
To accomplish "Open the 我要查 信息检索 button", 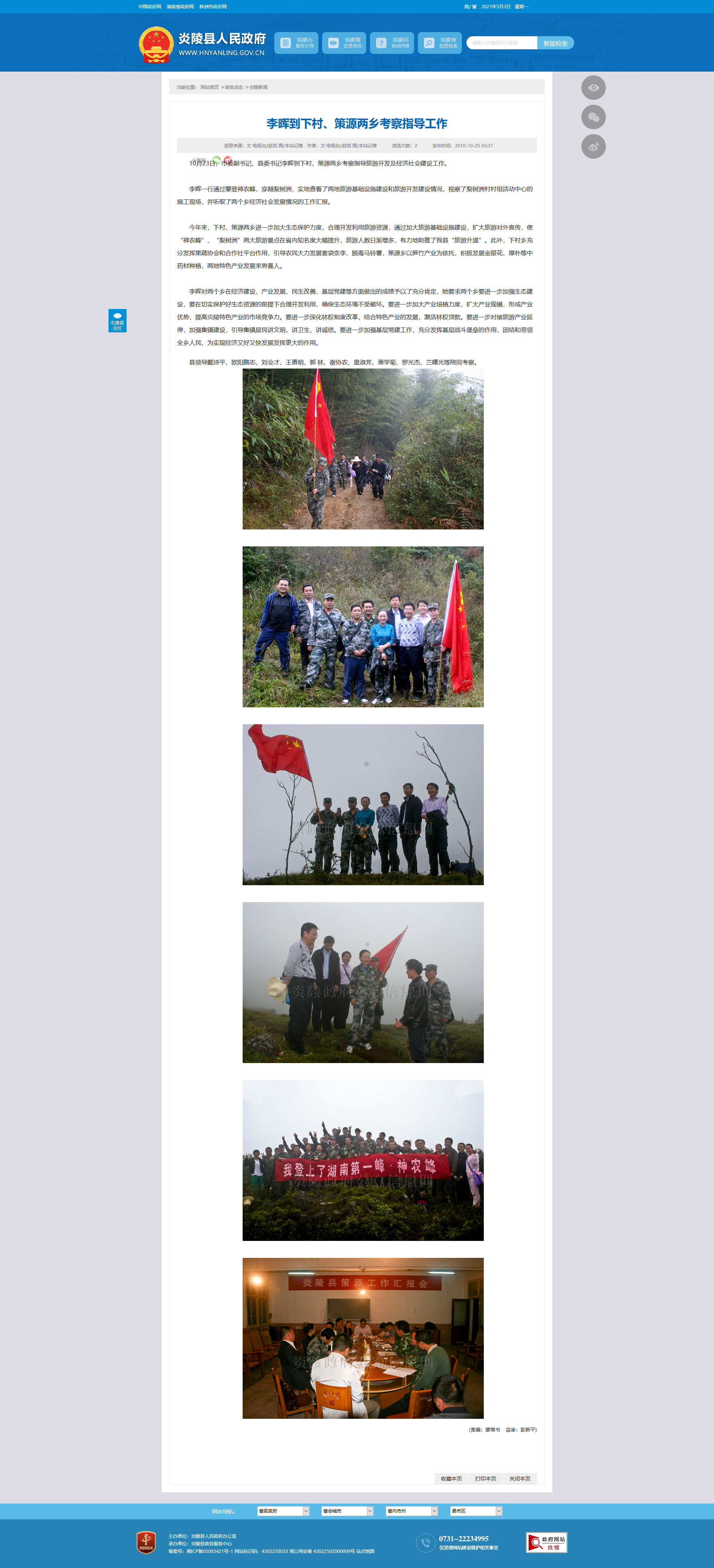I will click(440, 43).
